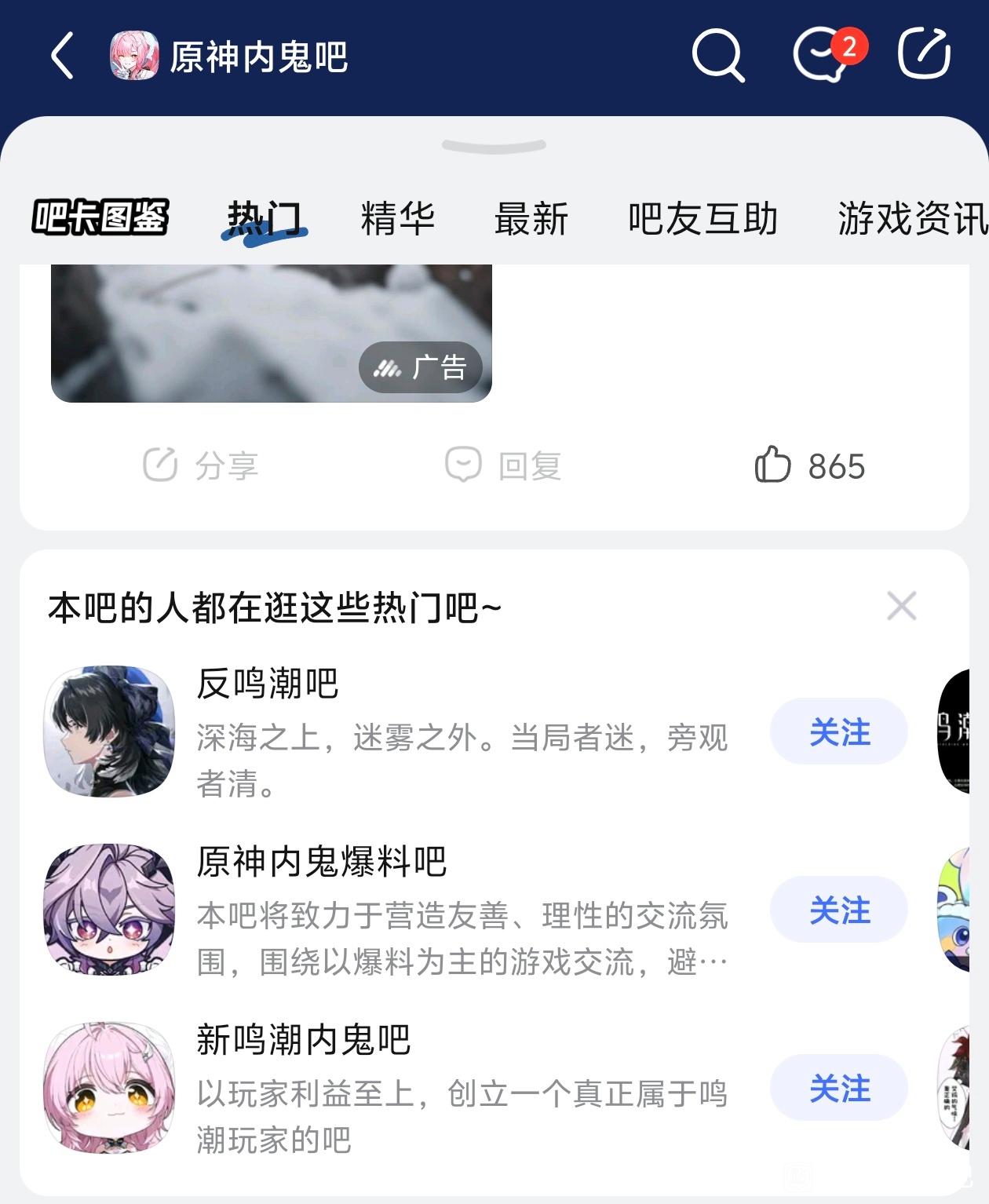Open messages with the 2 badge
Viewport: 989px width, 1204px height.
coord(821,56)
